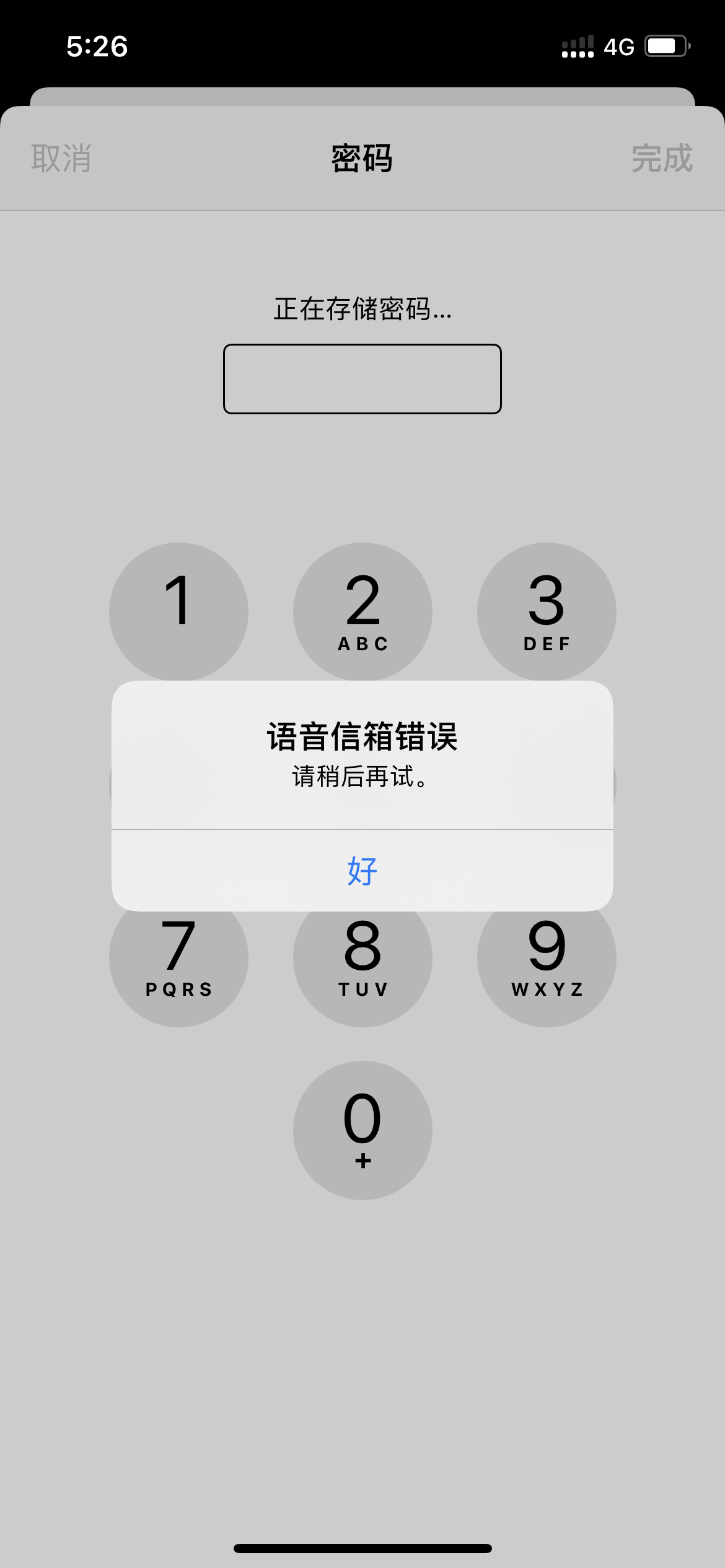Tap 完成 to finish password entry

click(x=662, y=159)
